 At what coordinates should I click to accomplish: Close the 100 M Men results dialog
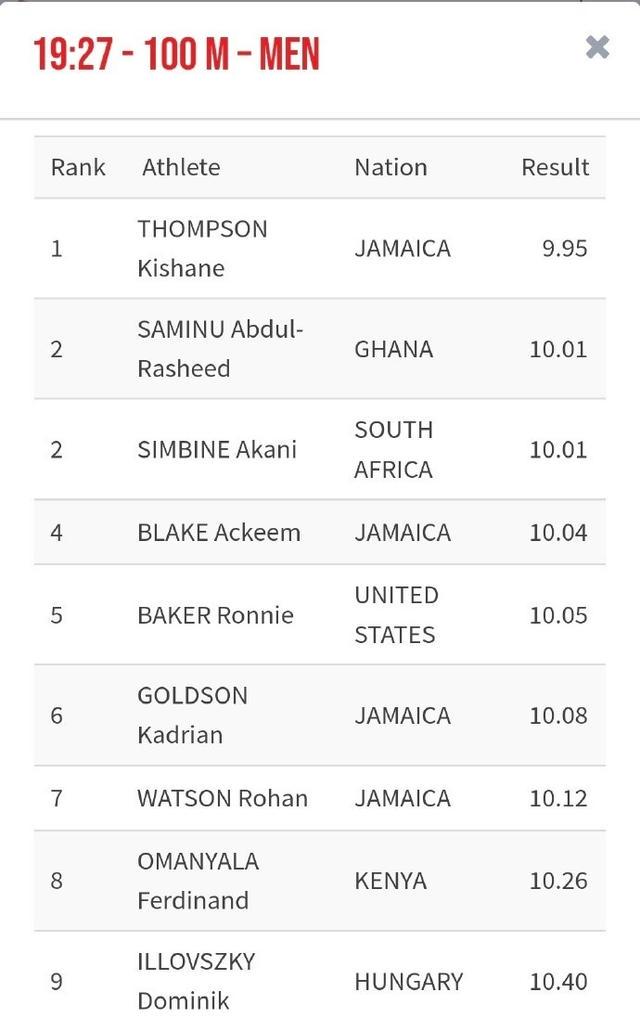[x=597, y=47]
